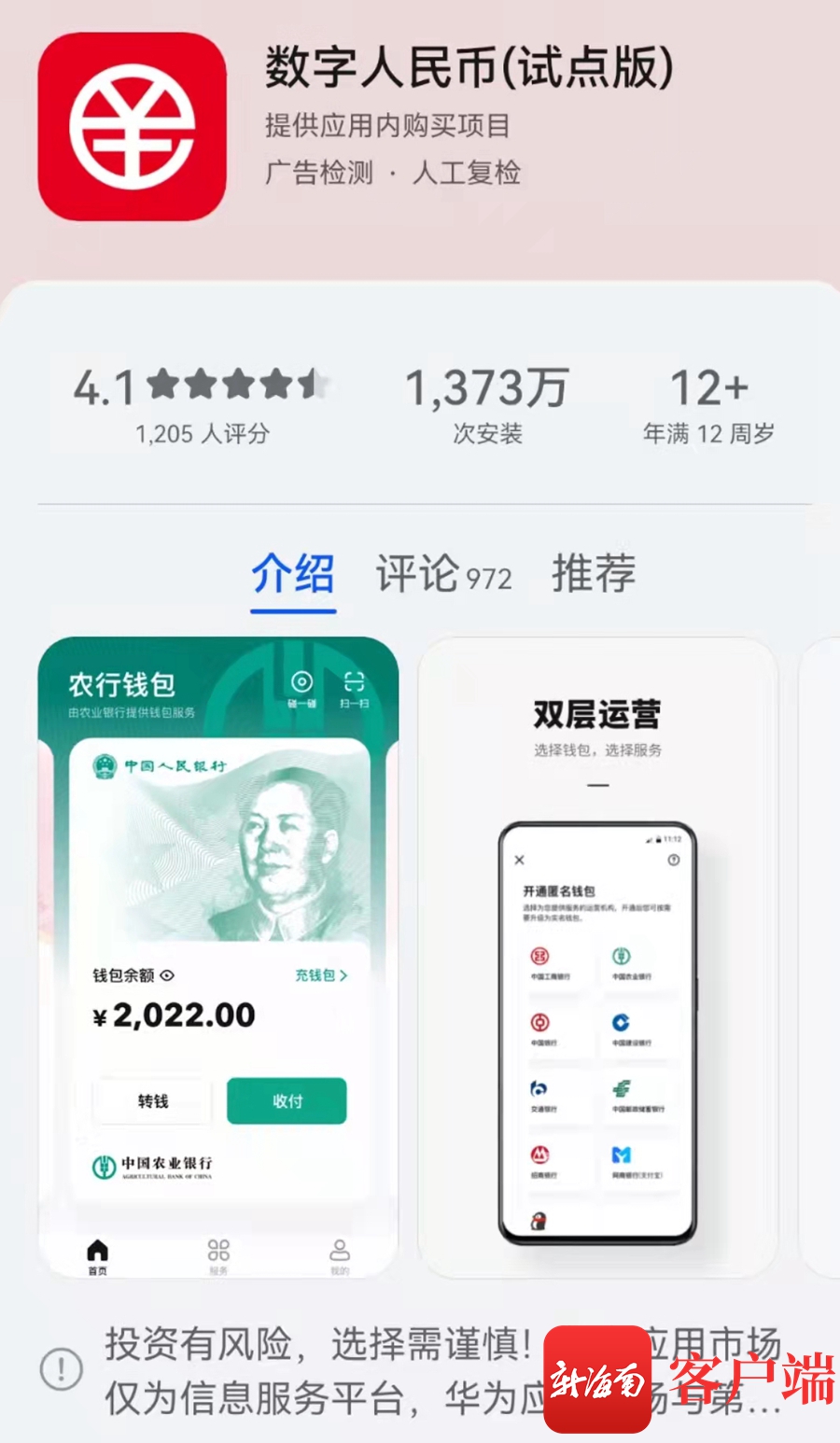This screenshot has height=1443, width=840.
Task: Open the 双层运营 screenshot preview
Action: 597,957
